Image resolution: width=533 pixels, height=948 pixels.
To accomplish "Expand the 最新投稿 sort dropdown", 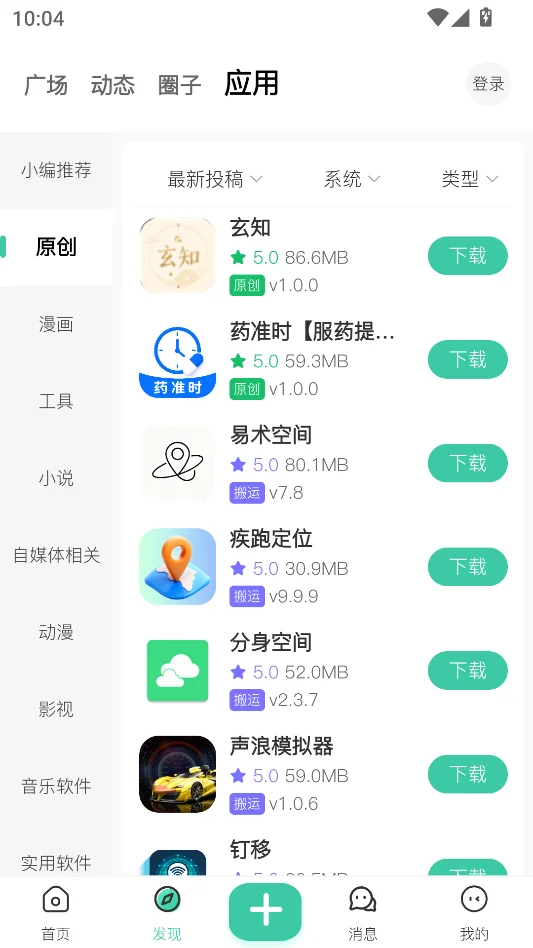I will pos(215,179).
